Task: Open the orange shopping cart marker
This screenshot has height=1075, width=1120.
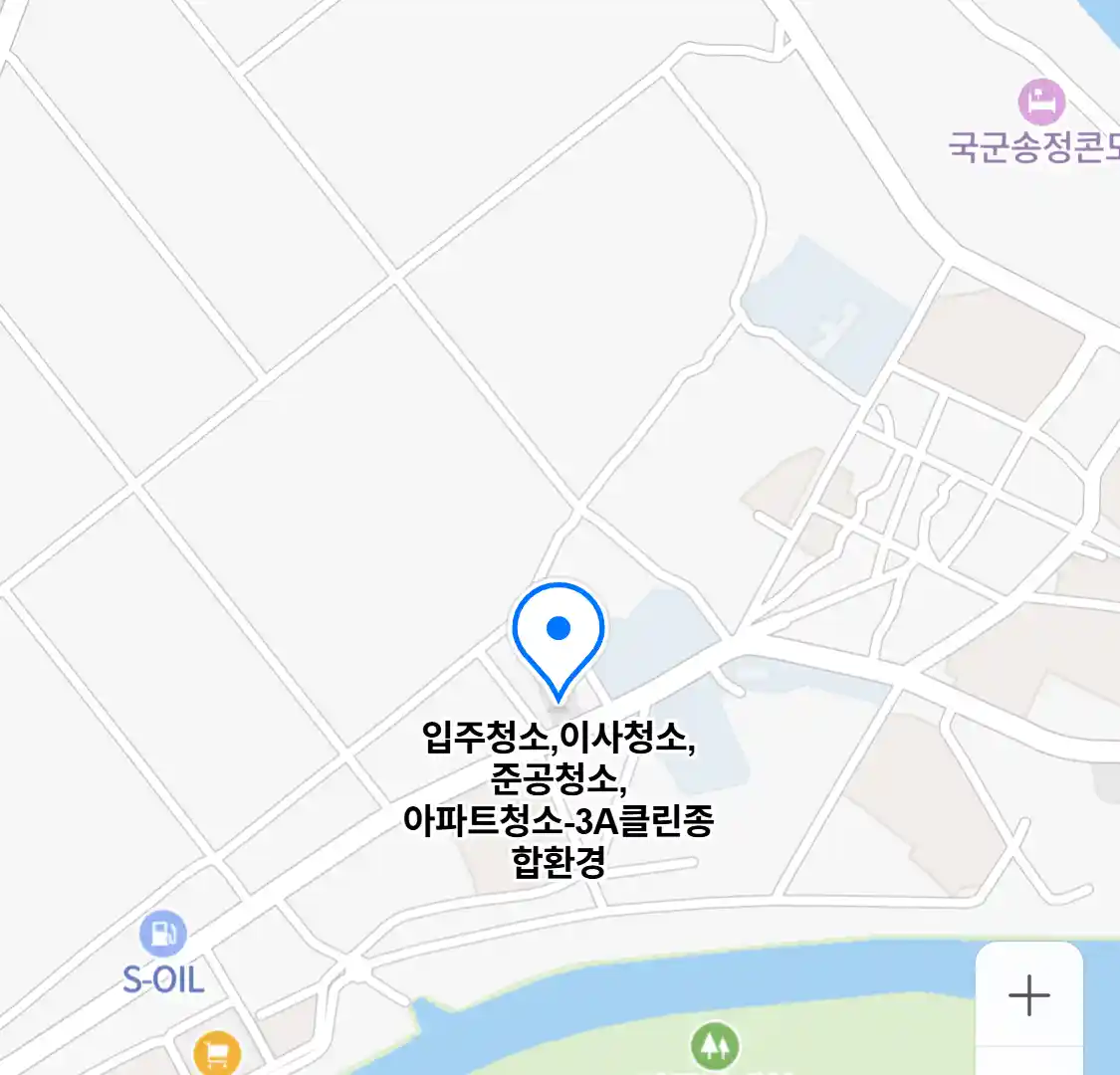Action: [217, 1052]
